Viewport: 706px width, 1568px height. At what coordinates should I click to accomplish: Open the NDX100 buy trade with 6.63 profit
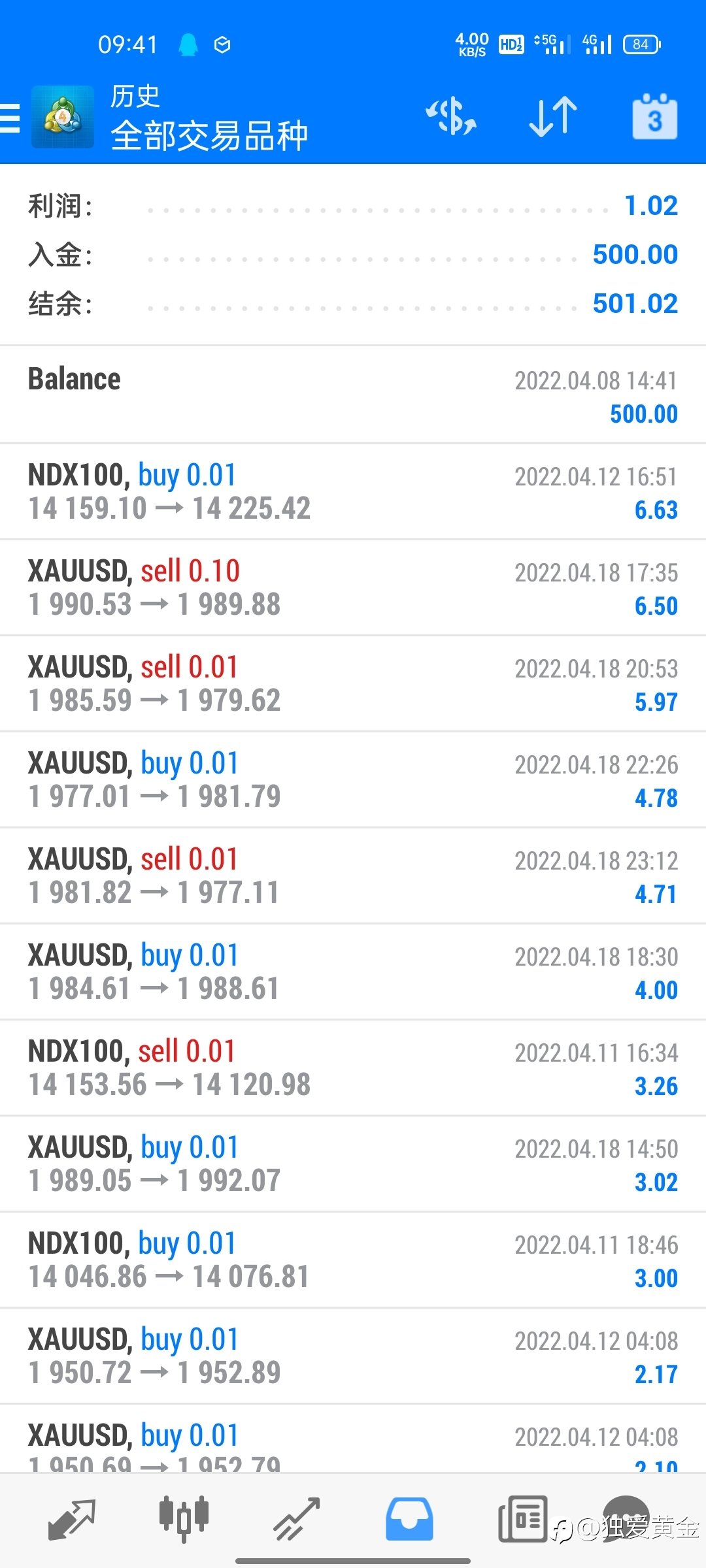pos(353,492)
